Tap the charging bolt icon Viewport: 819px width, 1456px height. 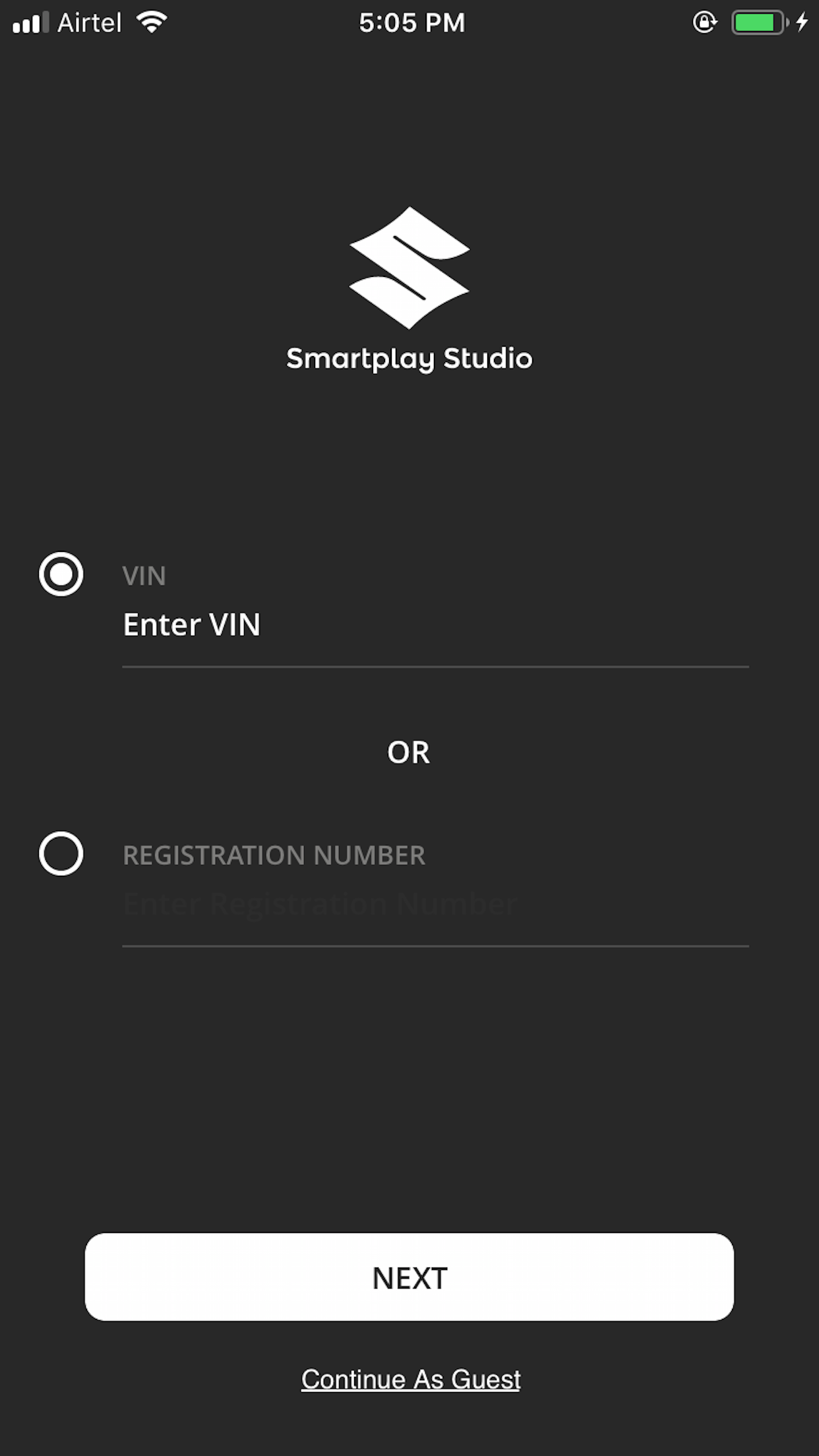(x=803, y=22)
